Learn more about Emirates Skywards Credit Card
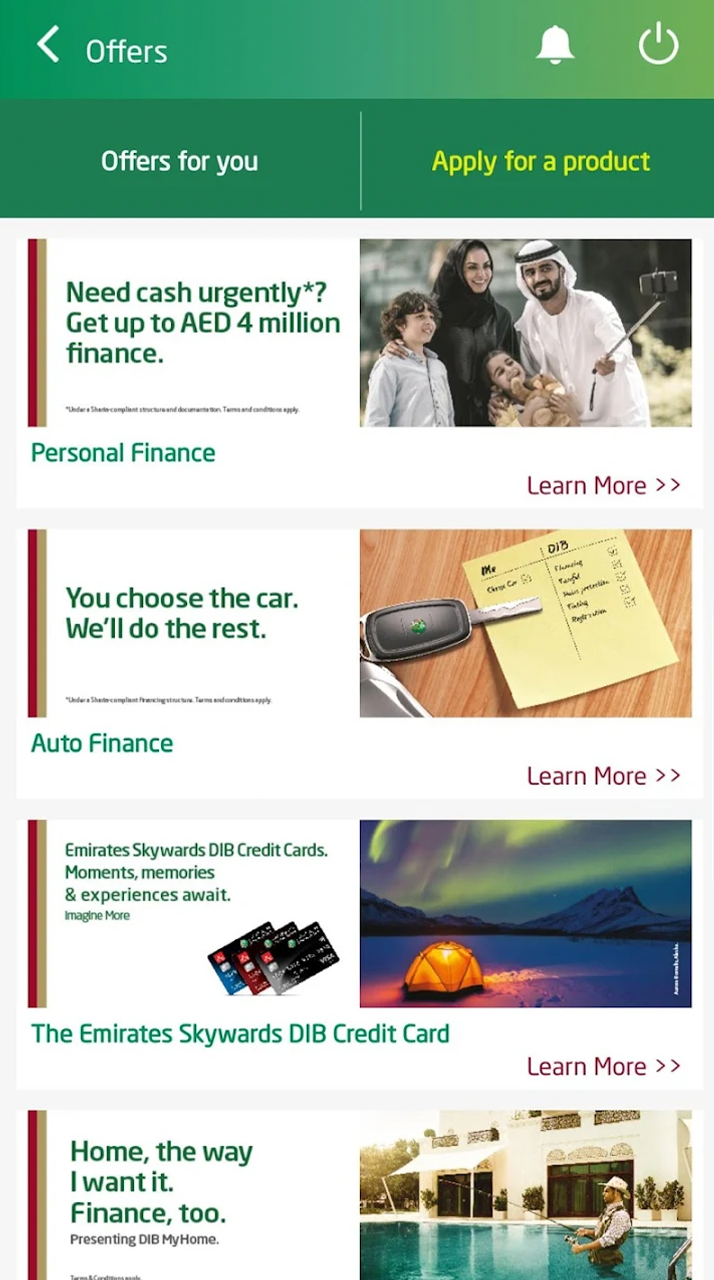This screenshot has width=714, height=1280. pyautogui.click(x=603, y=1066)
